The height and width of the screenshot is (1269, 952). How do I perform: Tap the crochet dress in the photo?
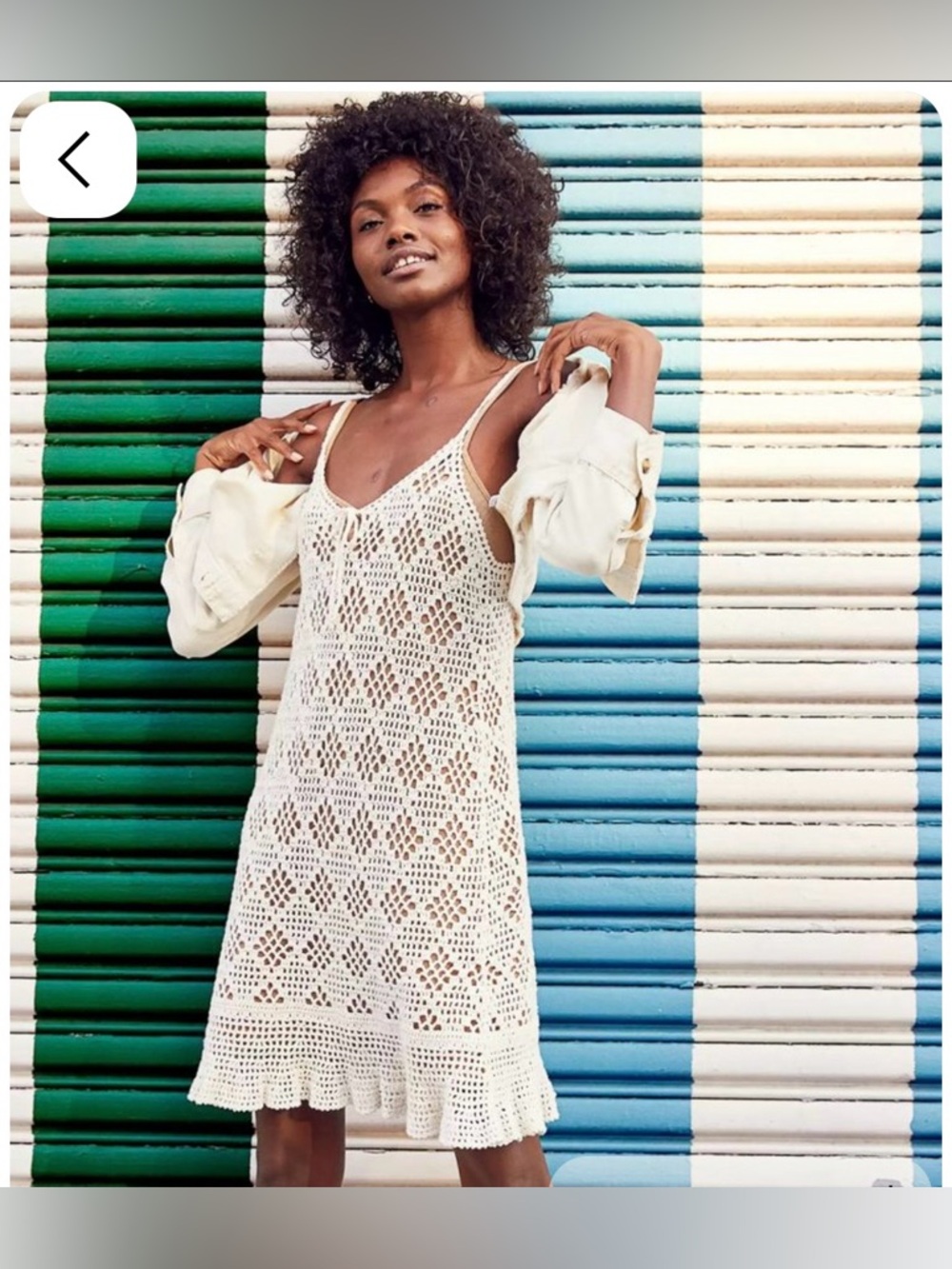[381, 762]
